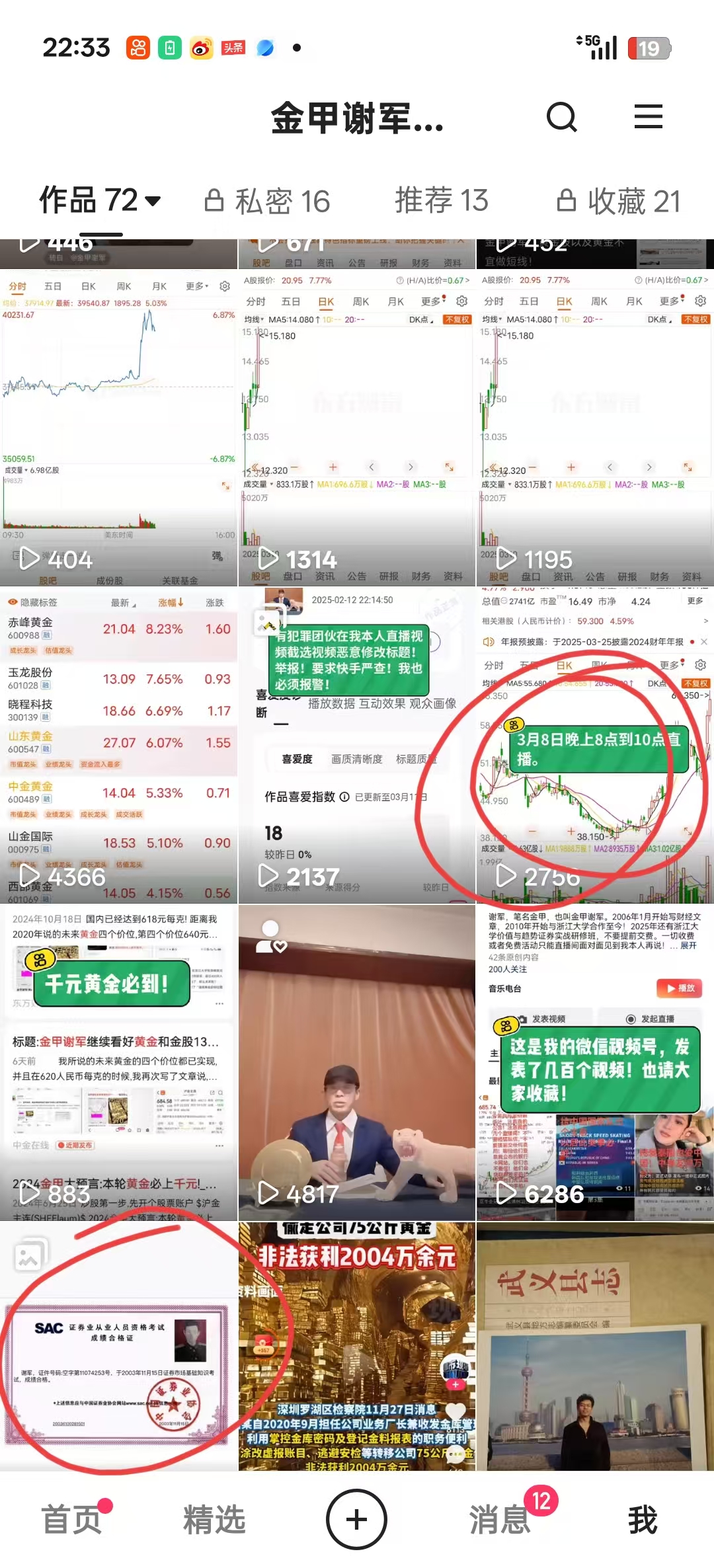
Task: Open 千元黄金必到 video with 883 plays
Action: click(x=118, y=1062)
